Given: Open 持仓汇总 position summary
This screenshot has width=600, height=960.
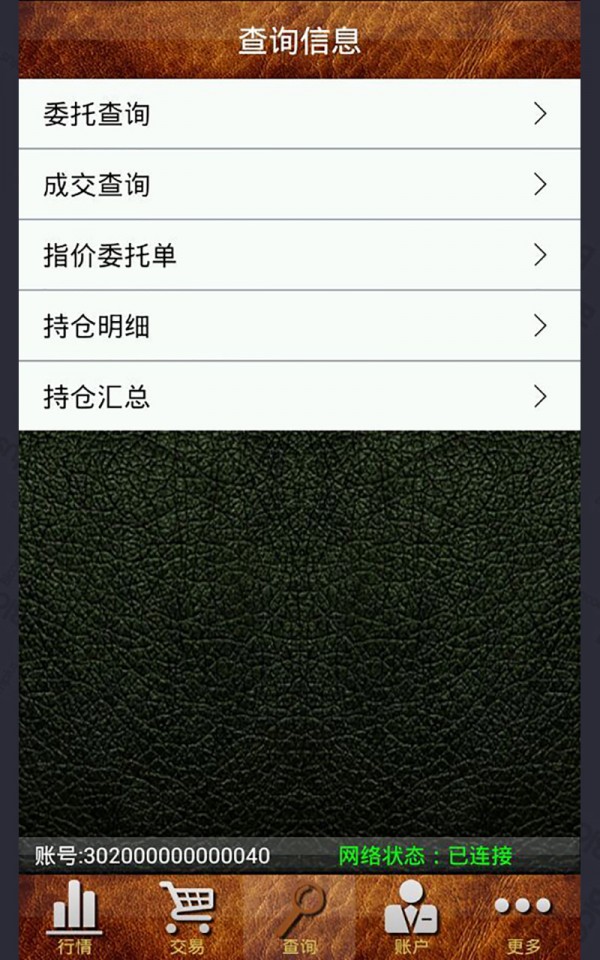Looking at the screenshot, I should [x=299, y=397].
